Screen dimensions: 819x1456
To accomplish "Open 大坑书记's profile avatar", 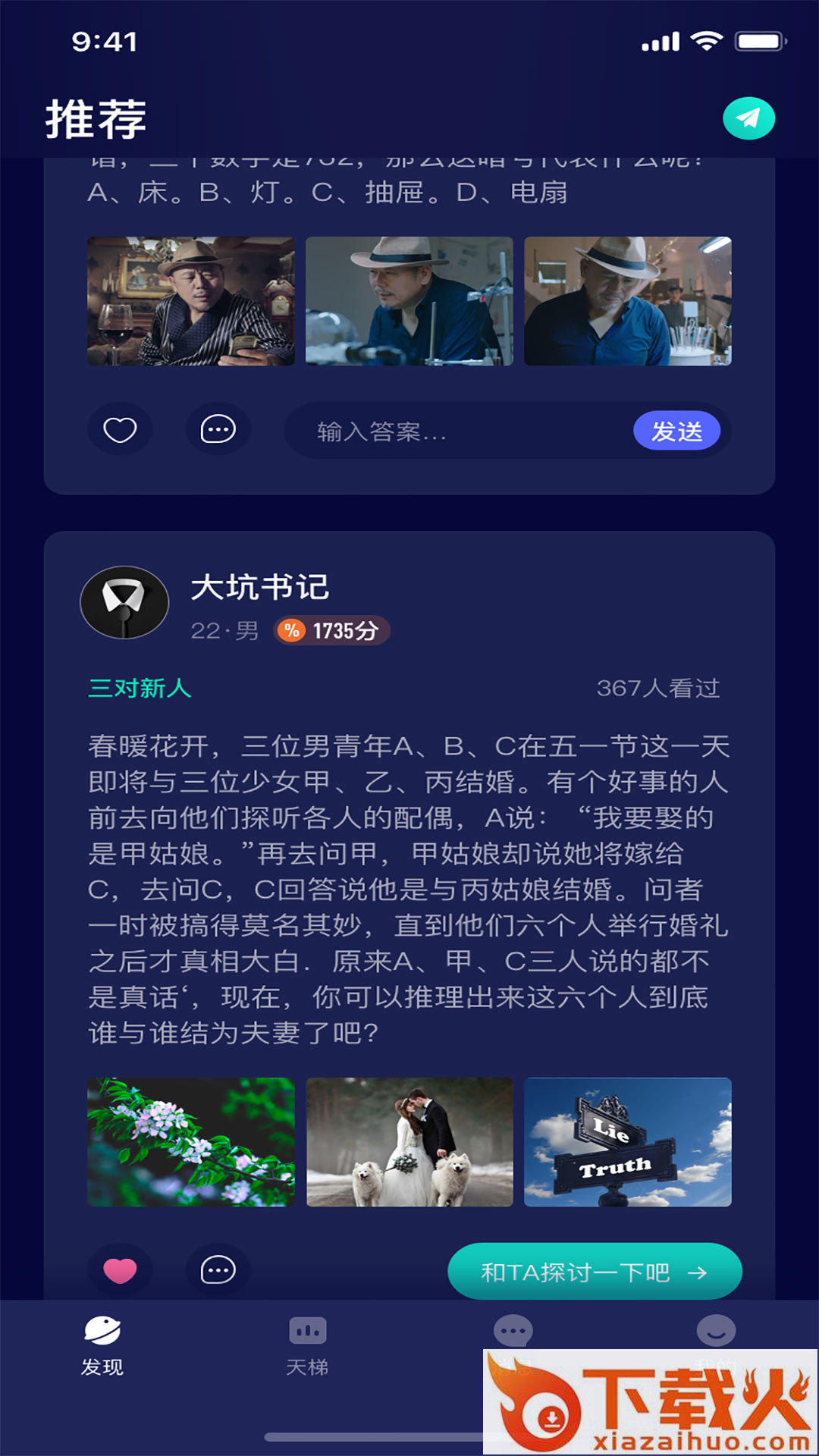I will click(124, 602).
